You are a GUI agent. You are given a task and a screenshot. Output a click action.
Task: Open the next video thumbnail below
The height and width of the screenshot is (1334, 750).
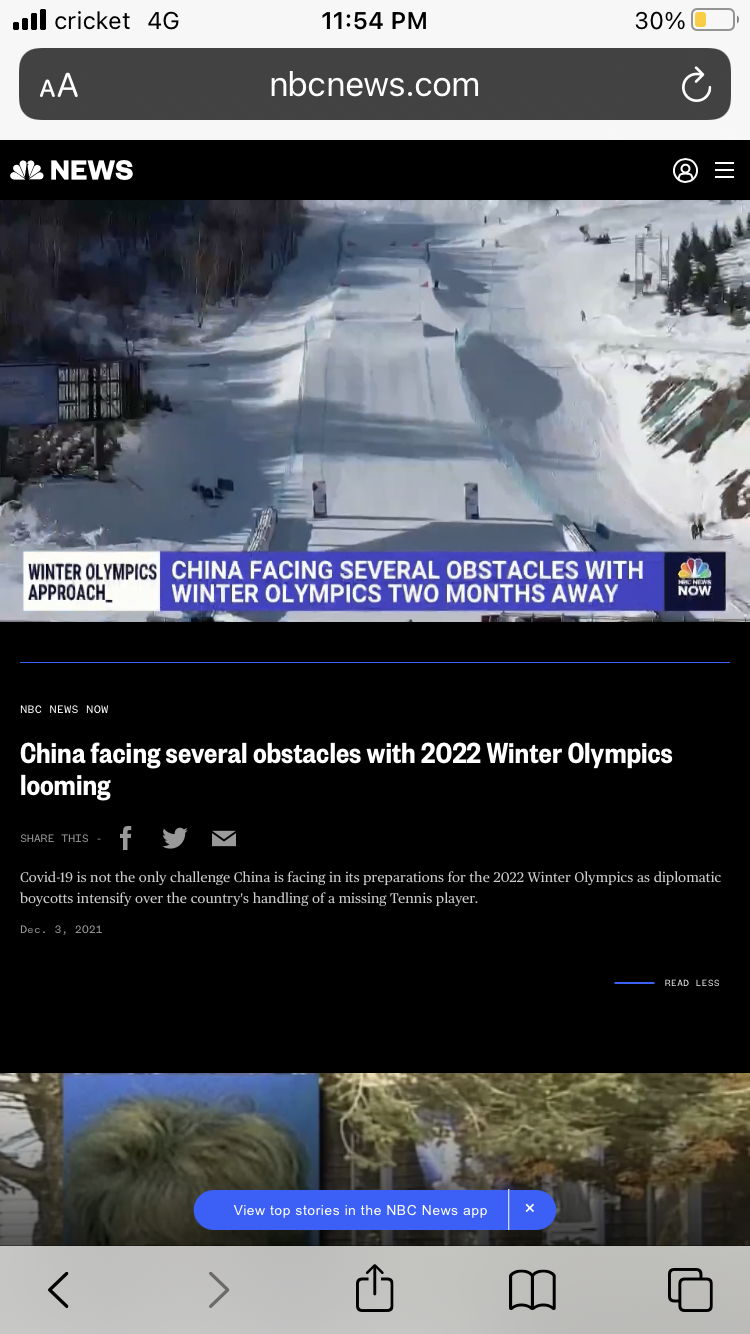click(x=375, y=1159)
